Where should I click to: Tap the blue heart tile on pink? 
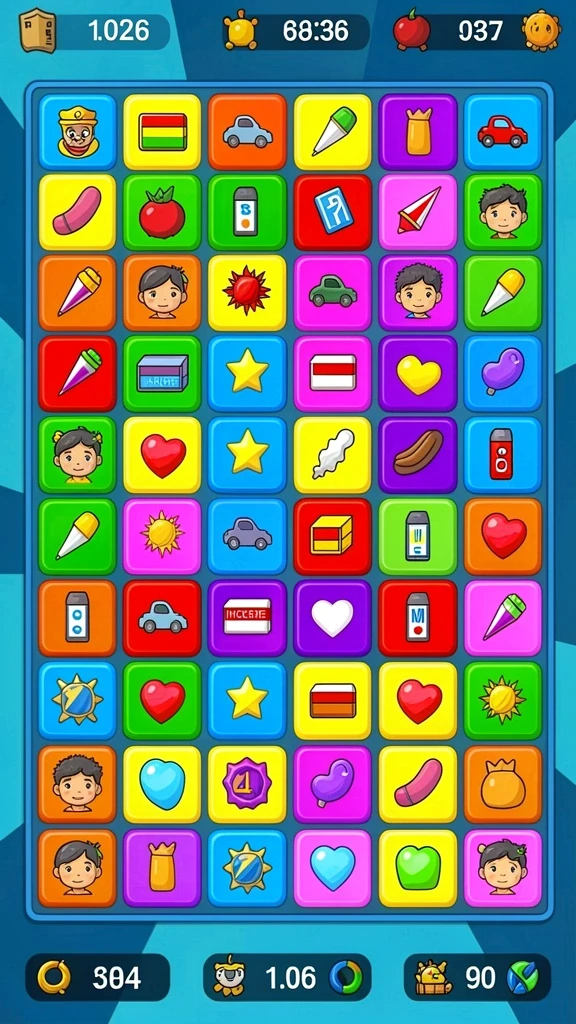333,868
